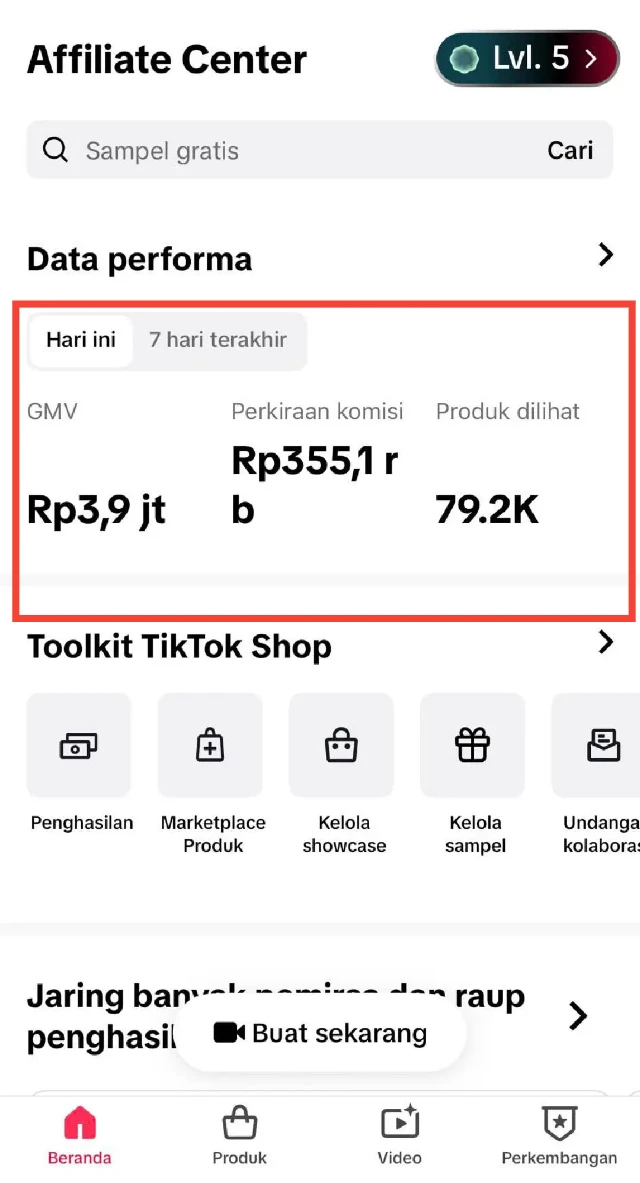640x1183 pixels.
Task: Go to the Beranda tab
Action: coord(80,1136)
